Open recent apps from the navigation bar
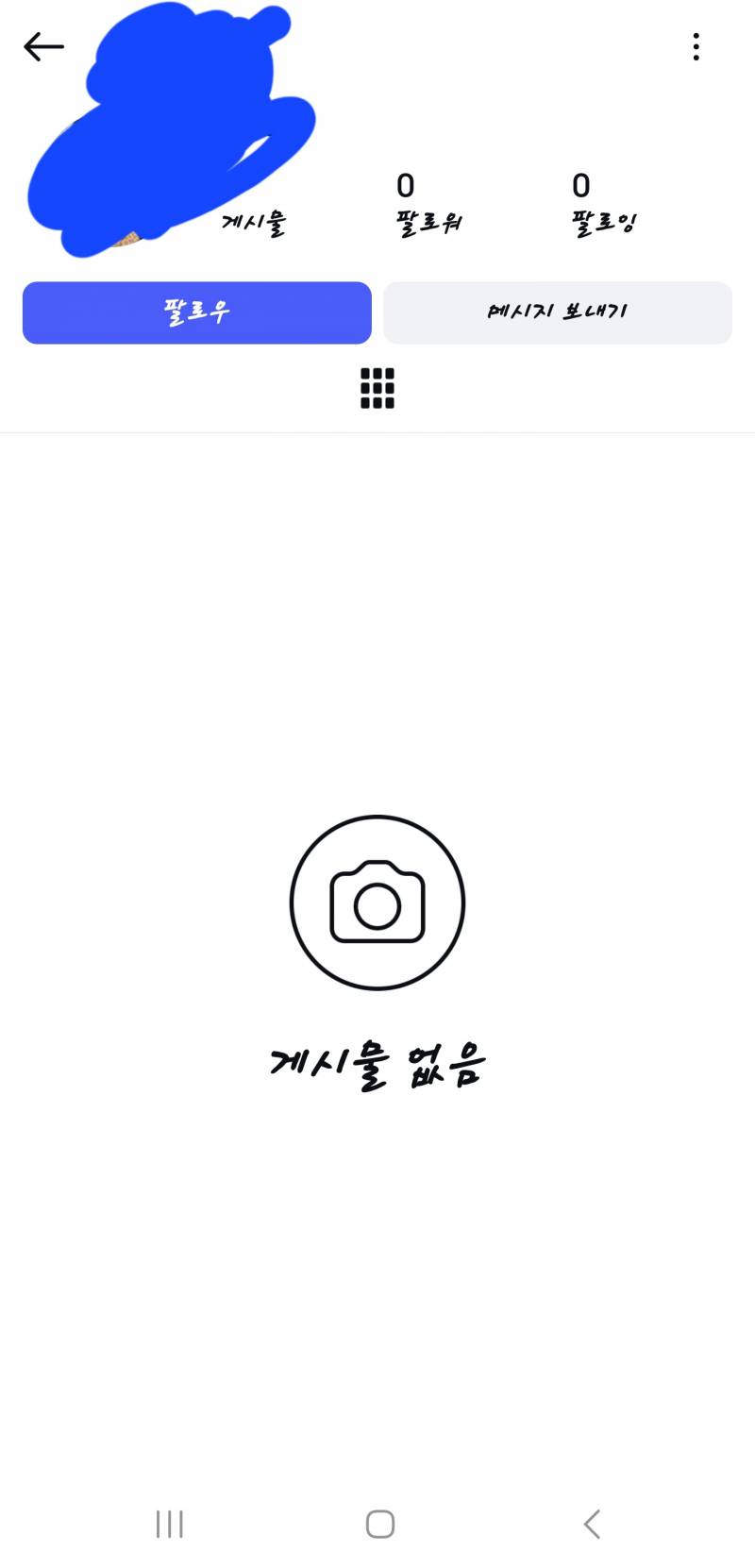 [169, 1523]
